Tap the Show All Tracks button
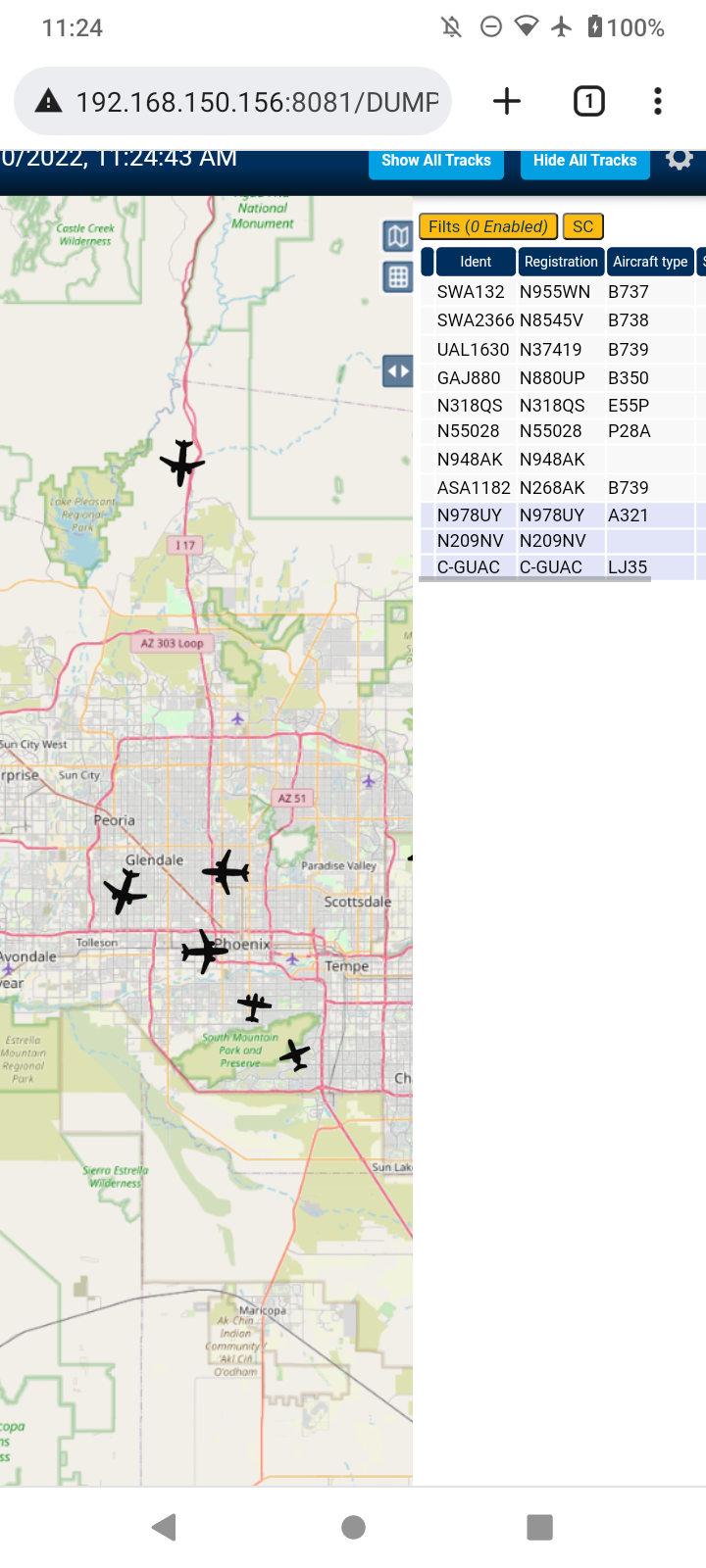The width and height of the screenshot is (706, 1568). click(436, 163)
